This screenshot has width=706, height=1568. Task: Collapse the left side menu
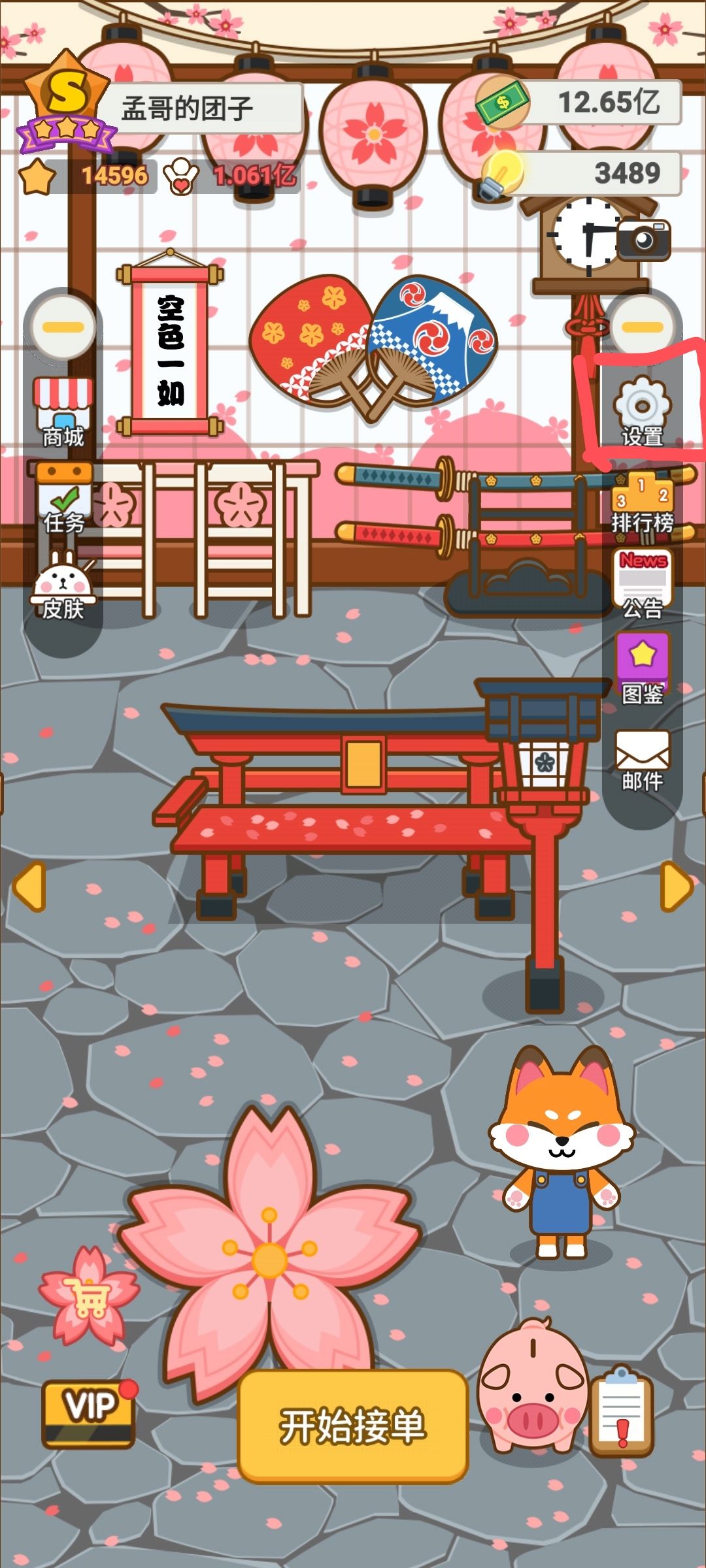pos(63,327)
